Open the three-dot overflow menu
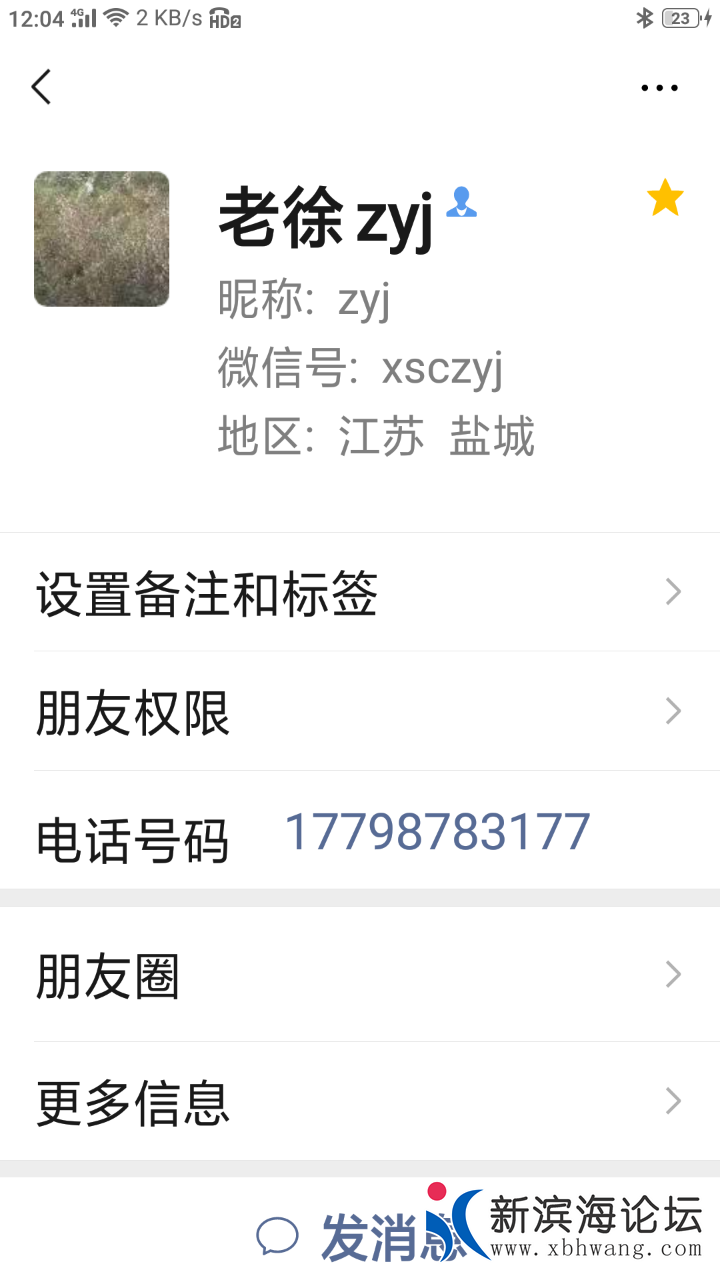Viewport: 720px width, 1280px height. click(x=659, y=88)
